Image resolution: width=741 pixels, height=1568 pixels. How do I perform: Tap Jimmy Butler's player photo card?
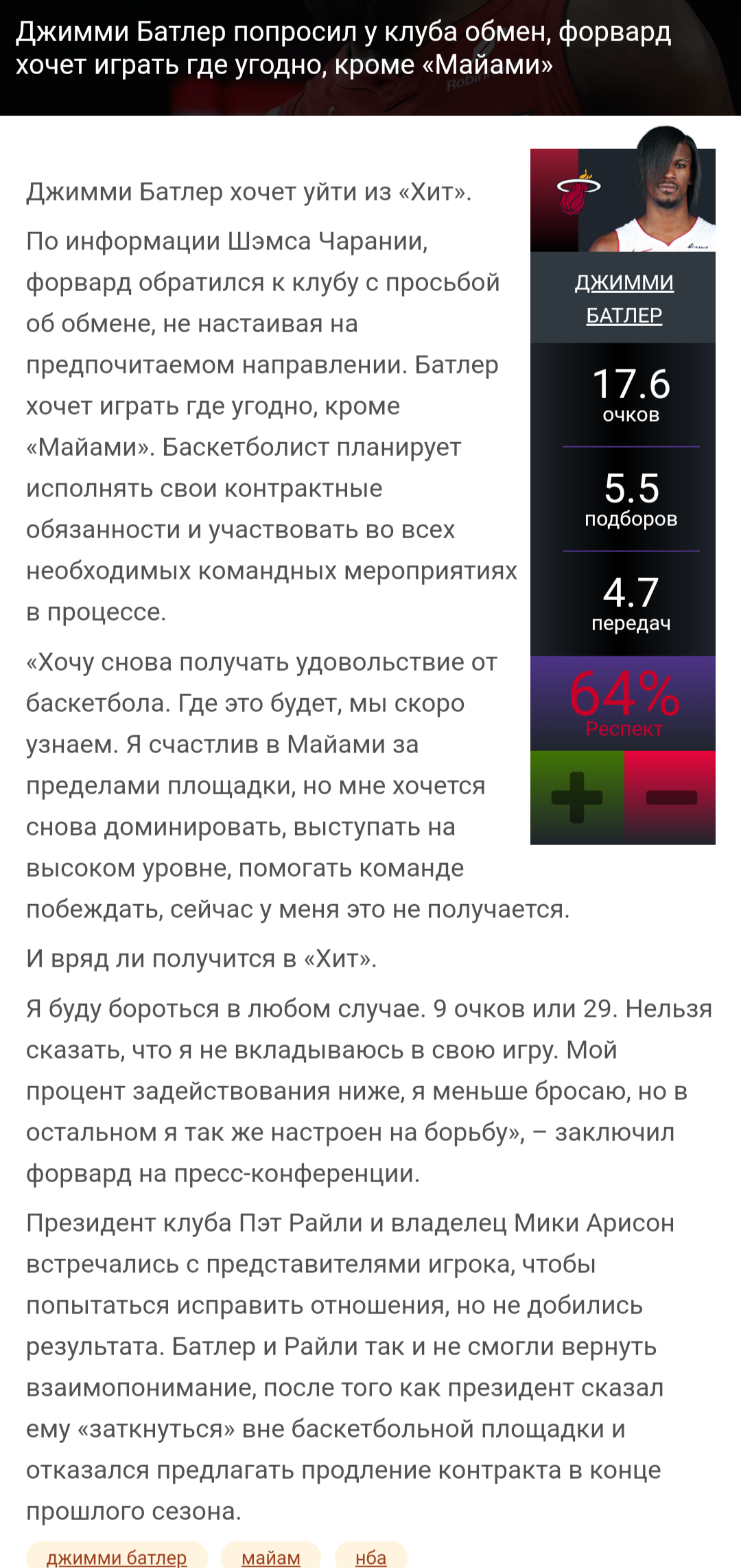pyautogui.click(x=623, y=189)
